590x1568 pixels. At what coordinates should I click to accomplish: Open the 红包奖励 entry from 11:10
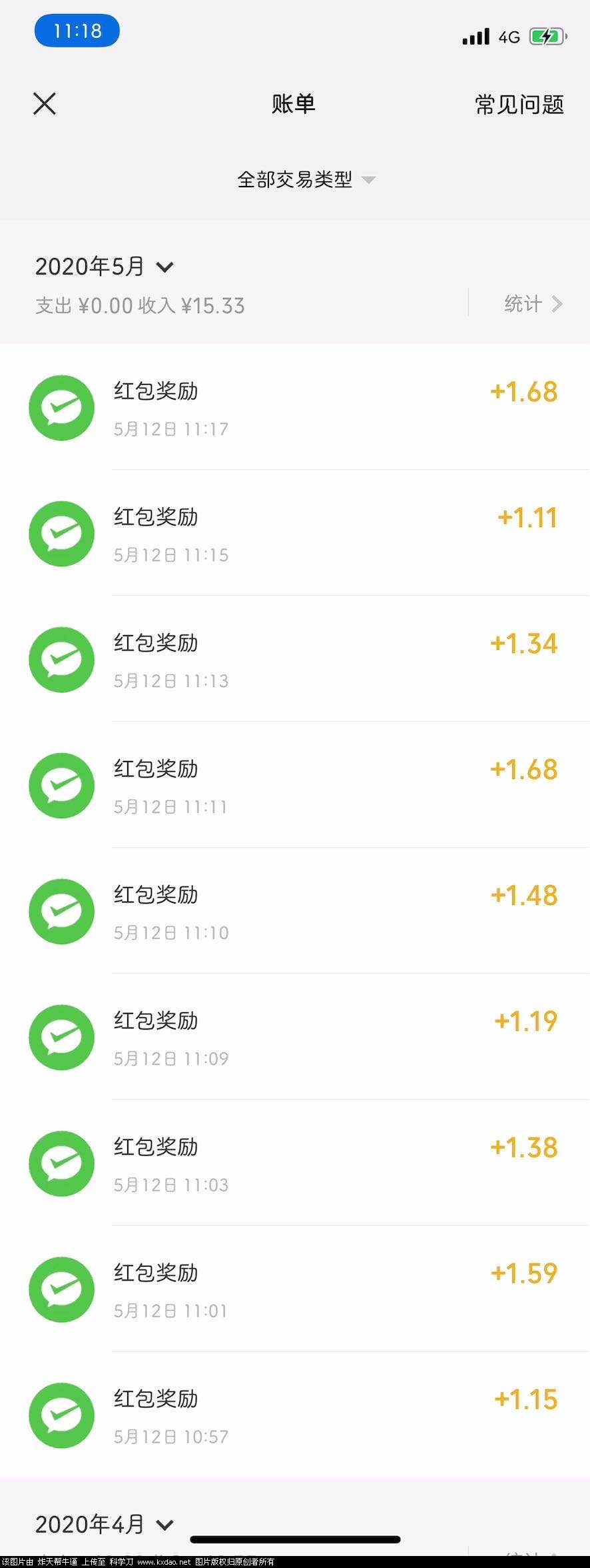point(294,911)
